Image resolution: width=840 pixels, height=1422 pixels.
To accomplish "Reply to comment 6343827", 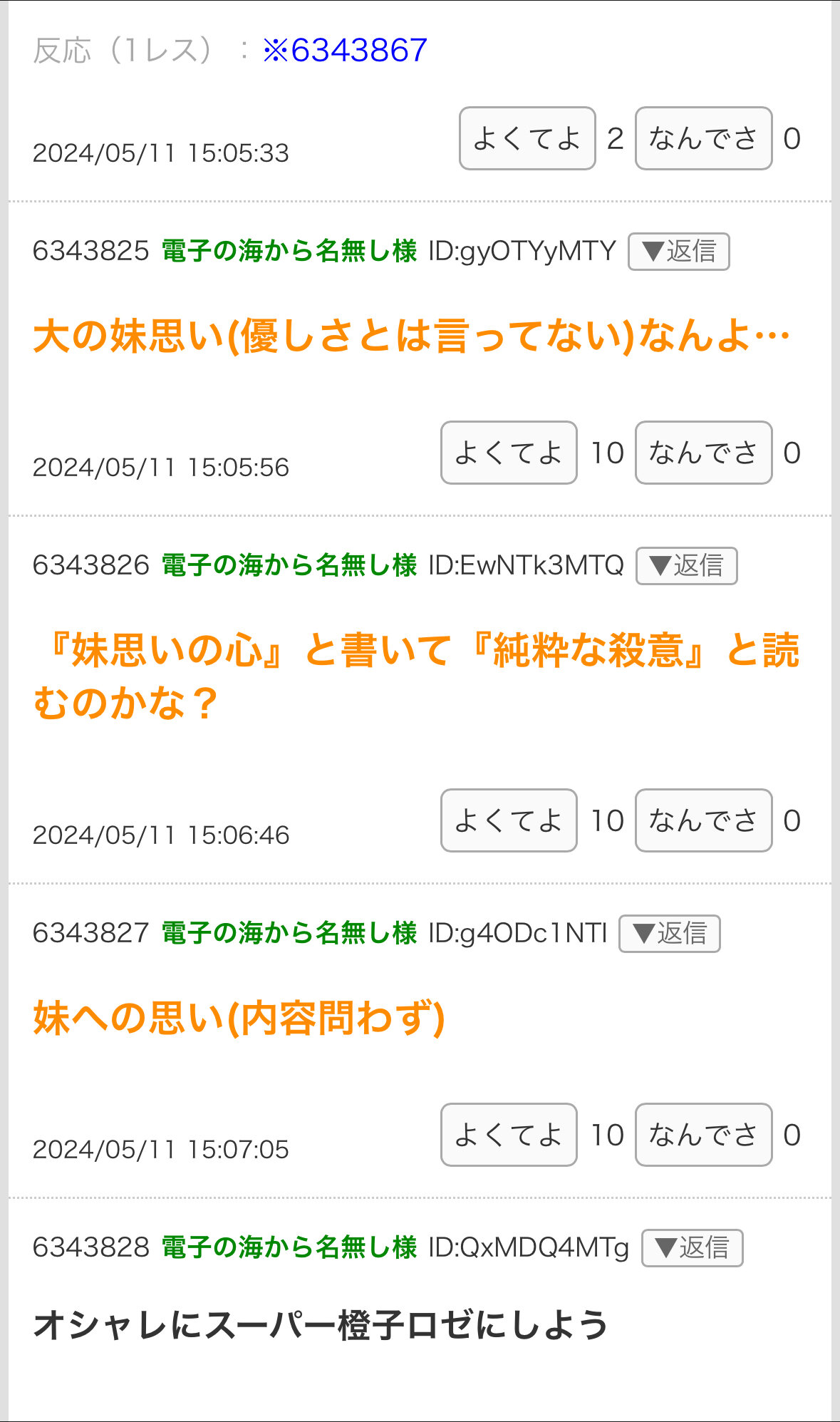I will coord(669,934).
